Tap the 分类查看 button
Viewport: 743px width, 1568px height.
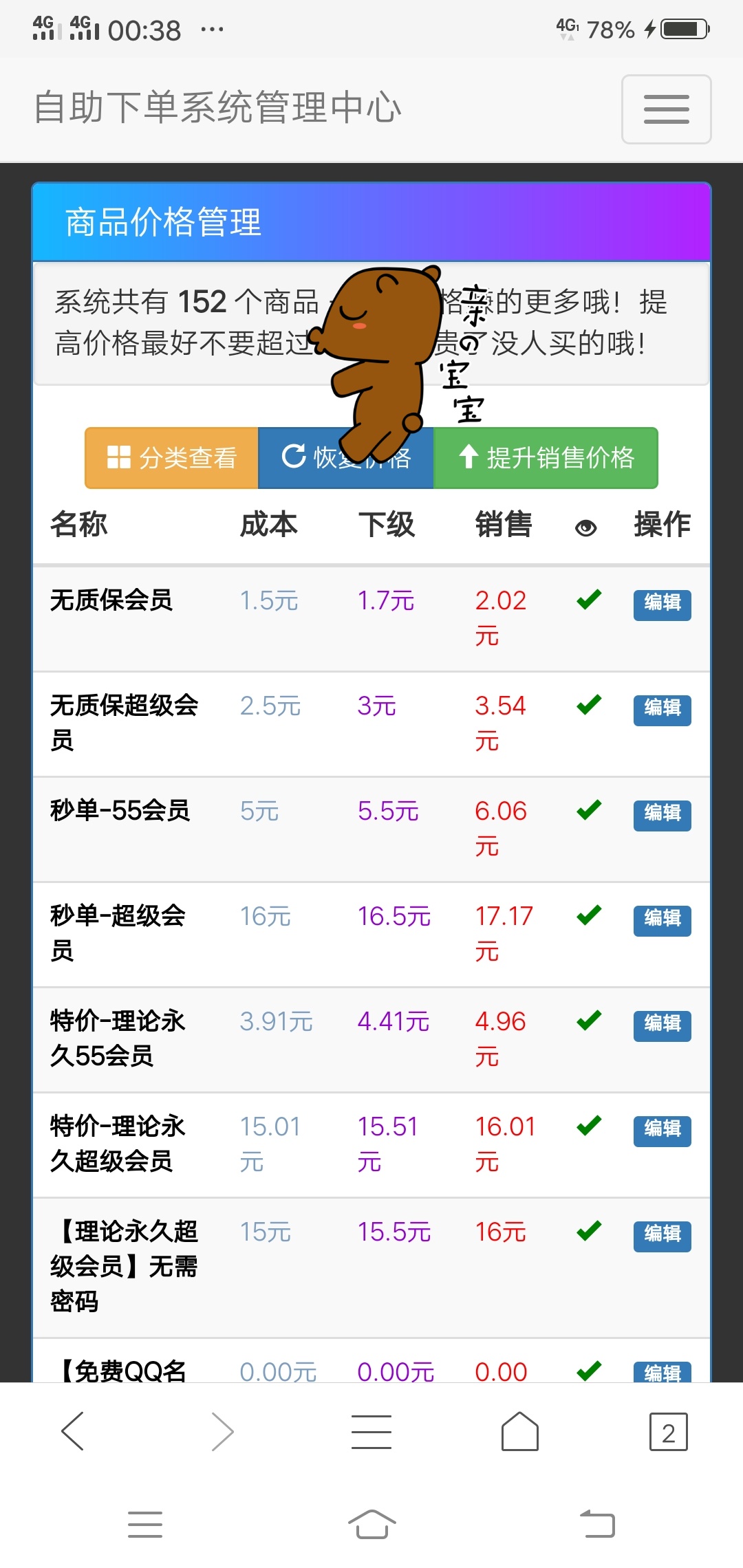(171, 458)
